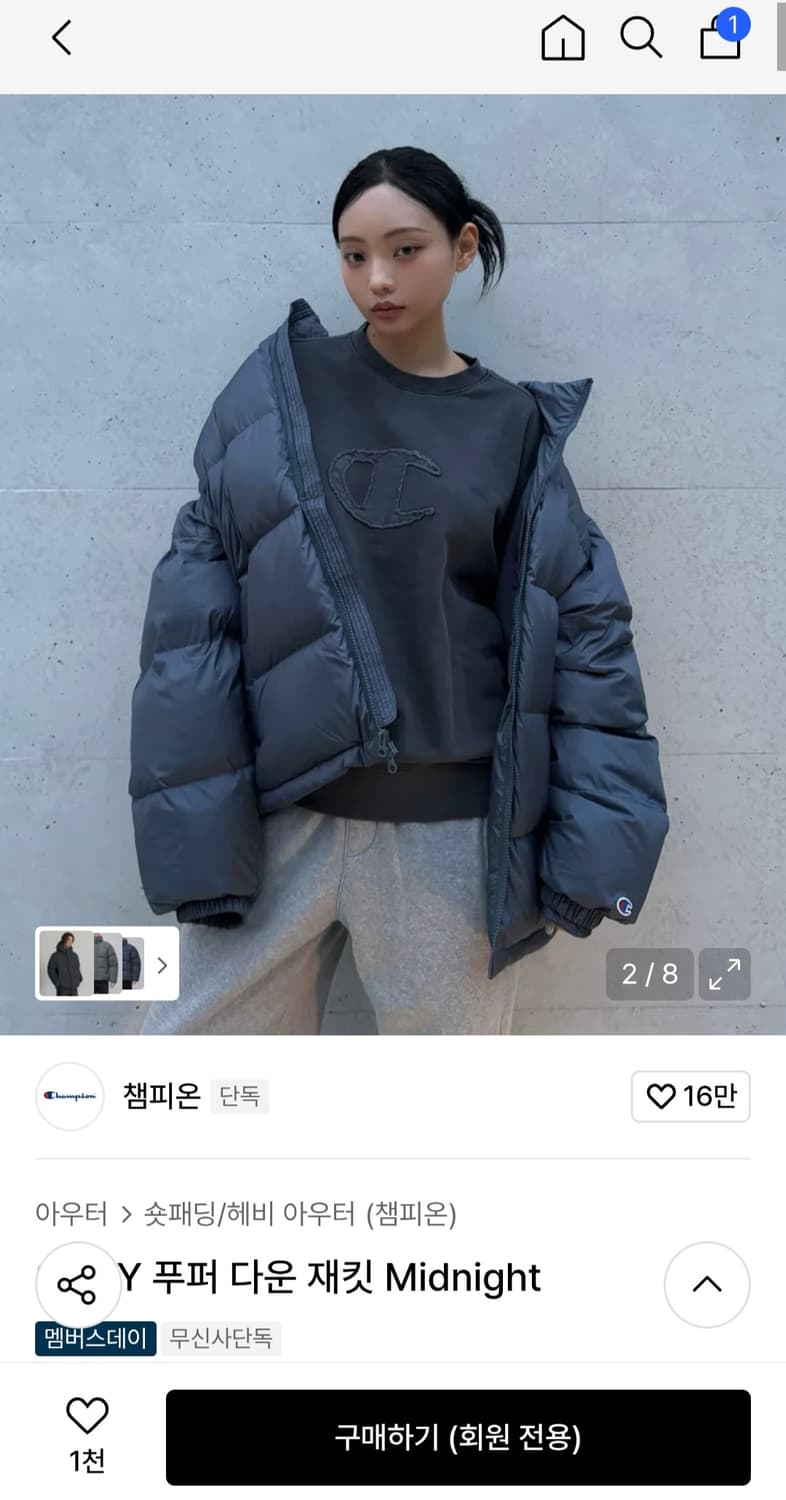Tap the search magnifier icon
786x1500 pixels.
(x=640, y=39)
